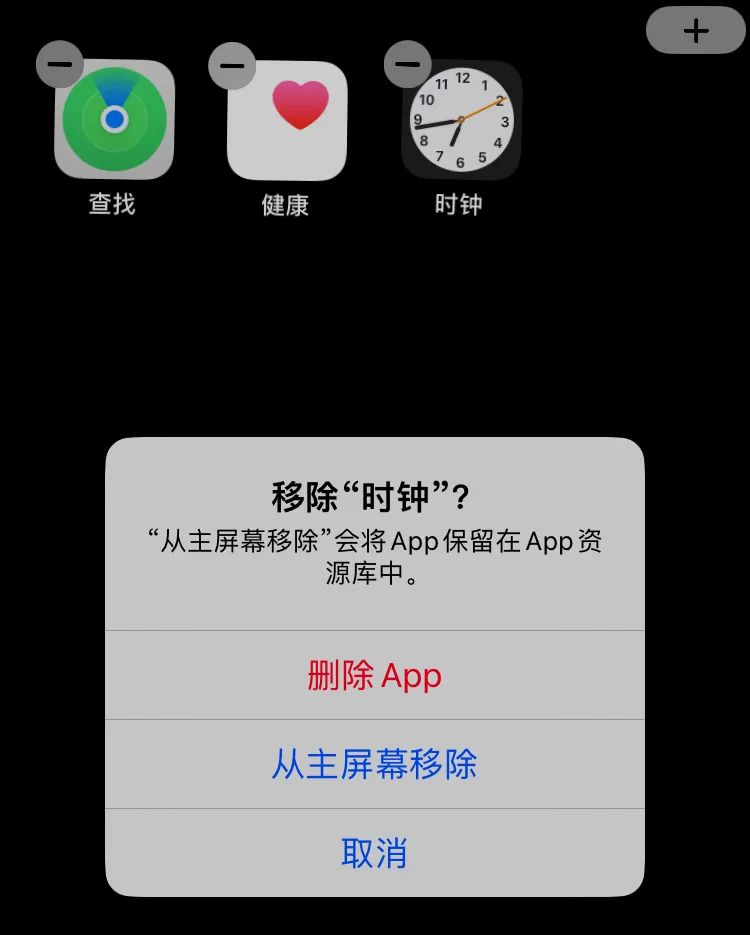
Task: Choose 从主屏幕移除 option
Action: click(374, 764)
